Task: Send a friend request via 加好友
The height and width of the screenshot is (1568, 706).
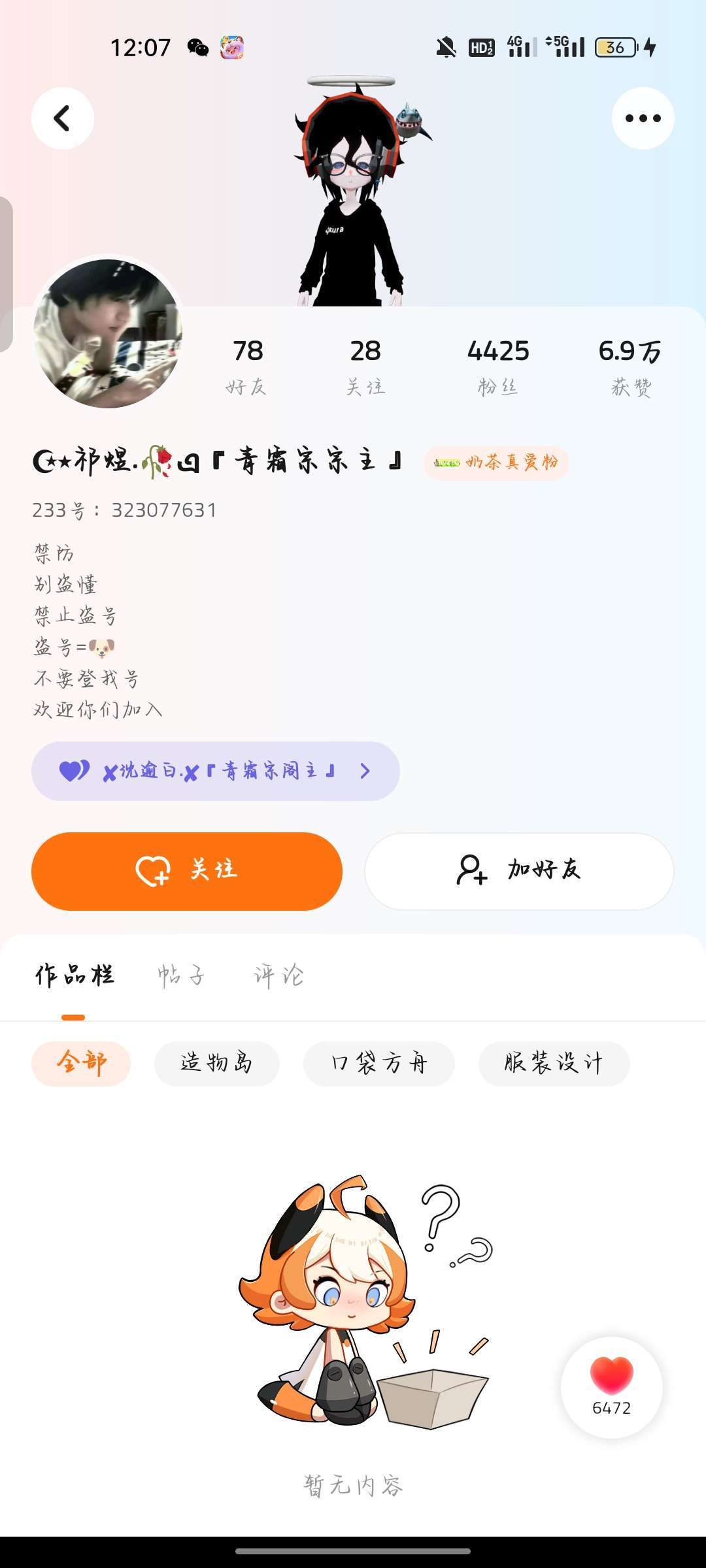Action: [x=518, y=871]
